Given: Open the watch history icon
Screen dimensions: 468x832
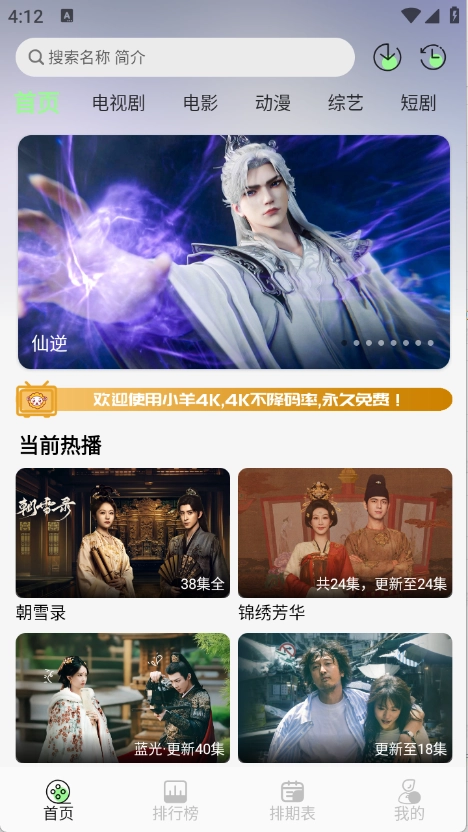Looking at the screenshot, I should pos(433,57).
